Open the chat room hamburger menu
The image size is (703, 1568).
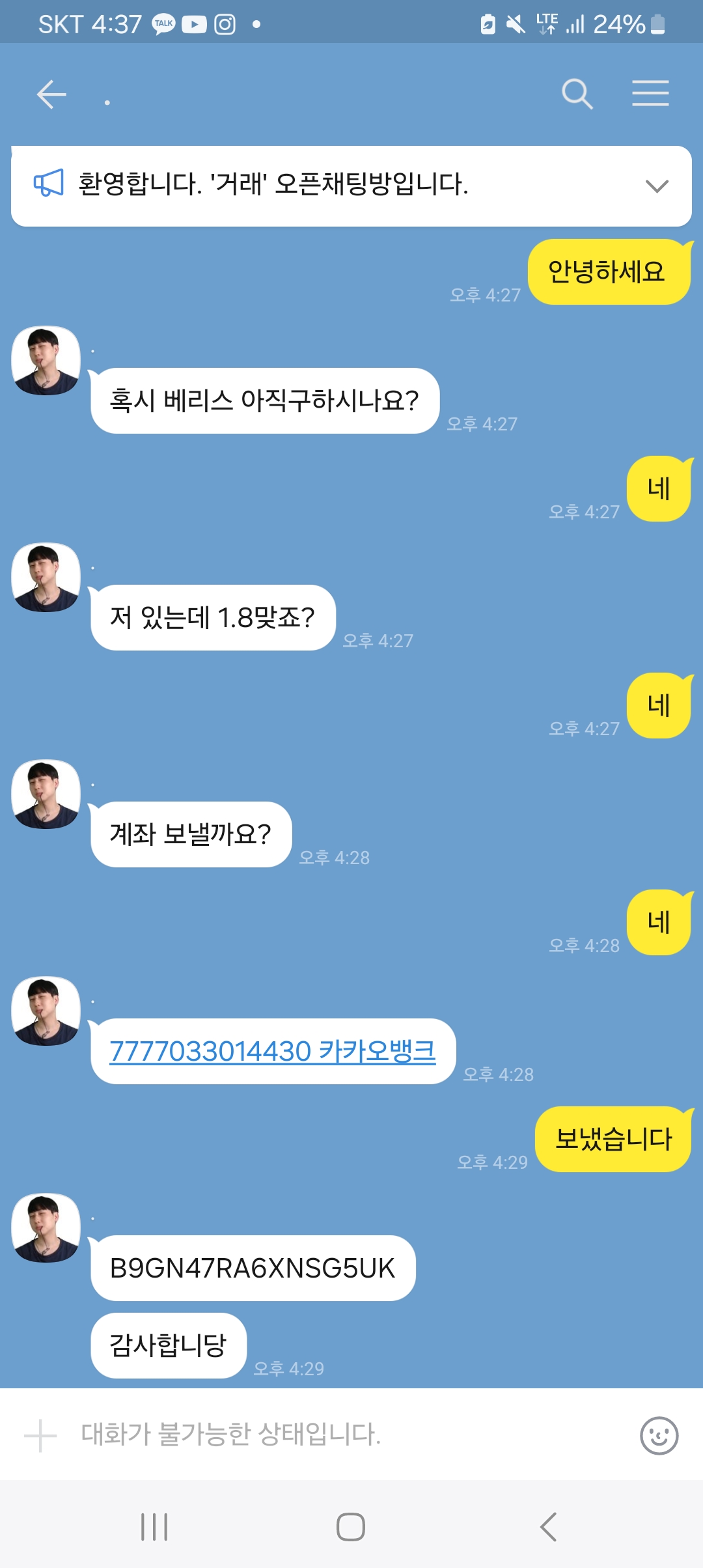coord(650,93)
